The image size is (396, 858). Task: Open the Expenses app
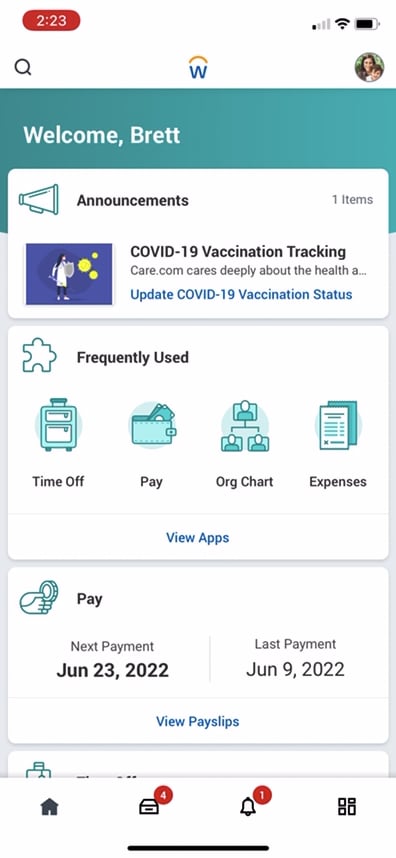(x=337, y=443)
